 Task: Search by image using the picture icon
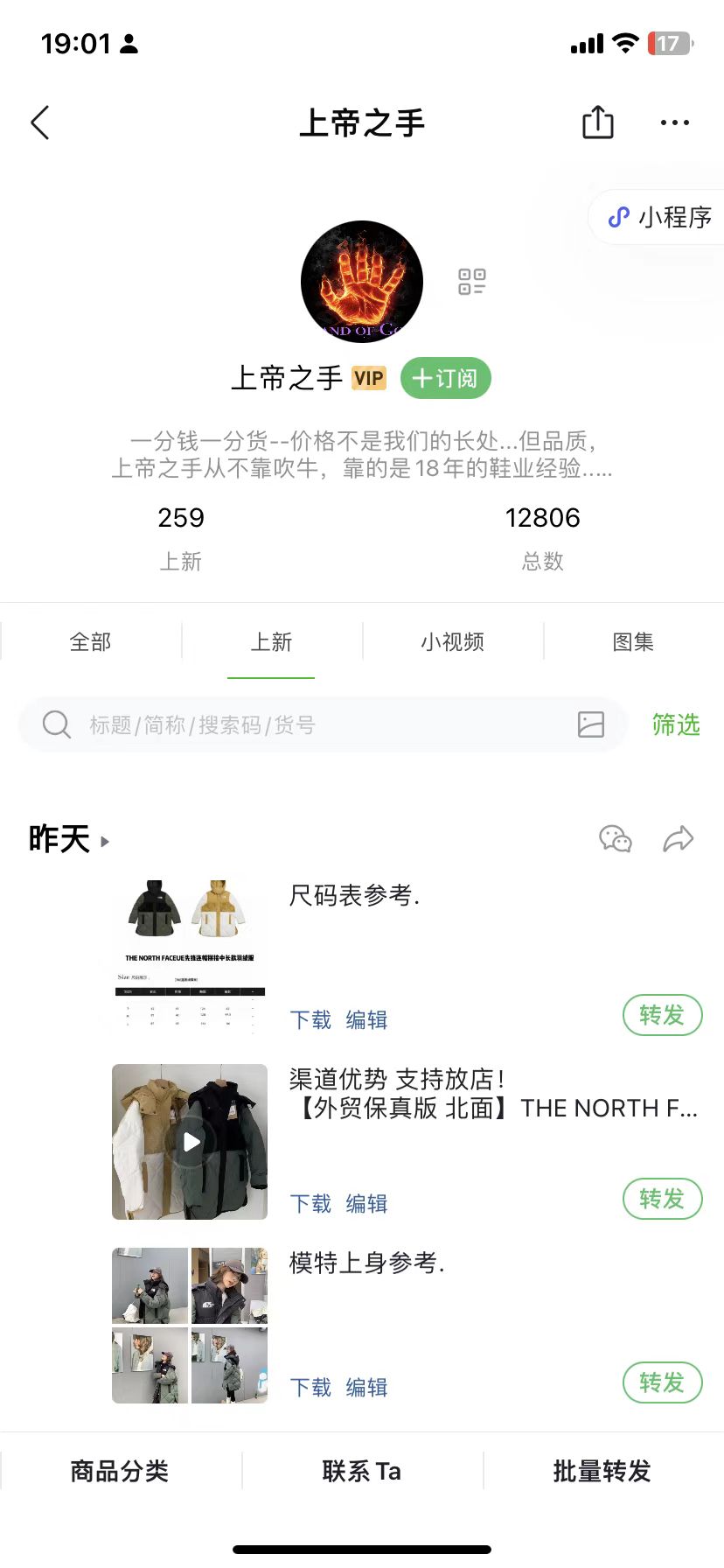(591, 724)
